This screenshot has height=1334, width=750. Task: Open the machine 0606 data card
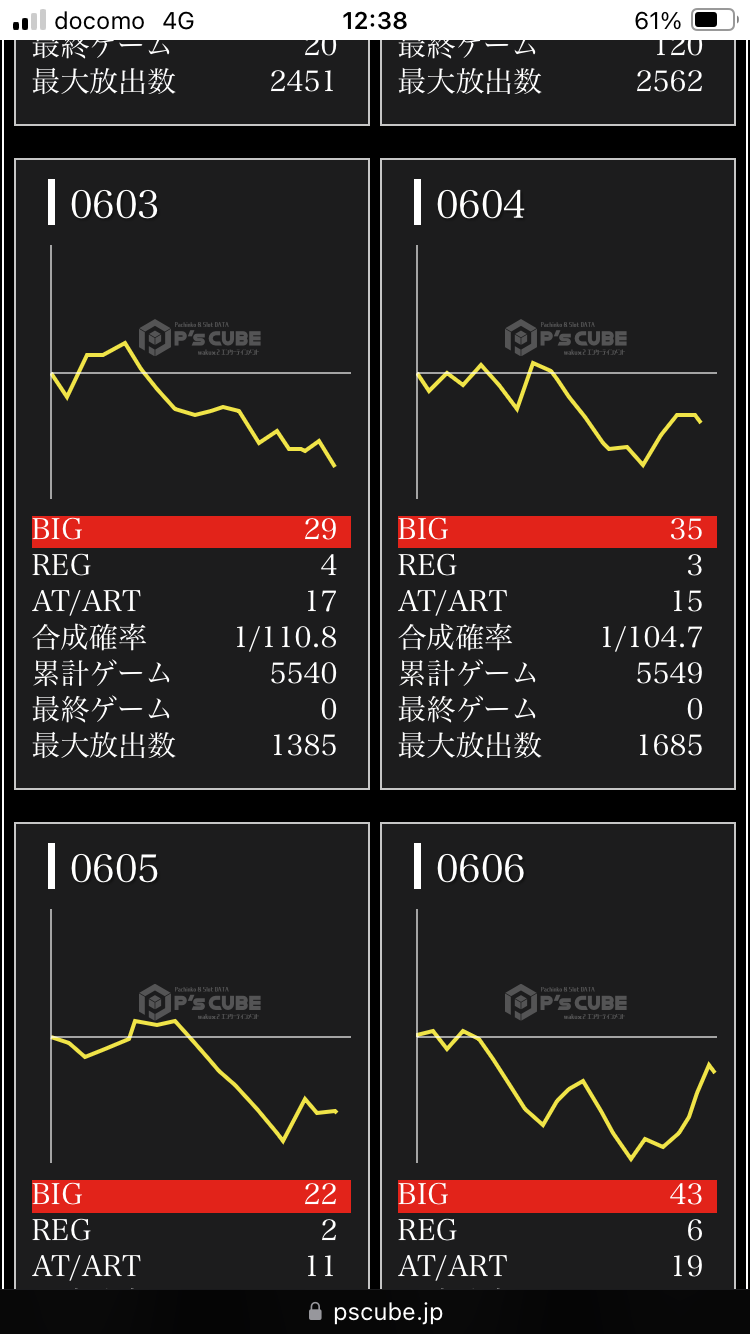558,1050
